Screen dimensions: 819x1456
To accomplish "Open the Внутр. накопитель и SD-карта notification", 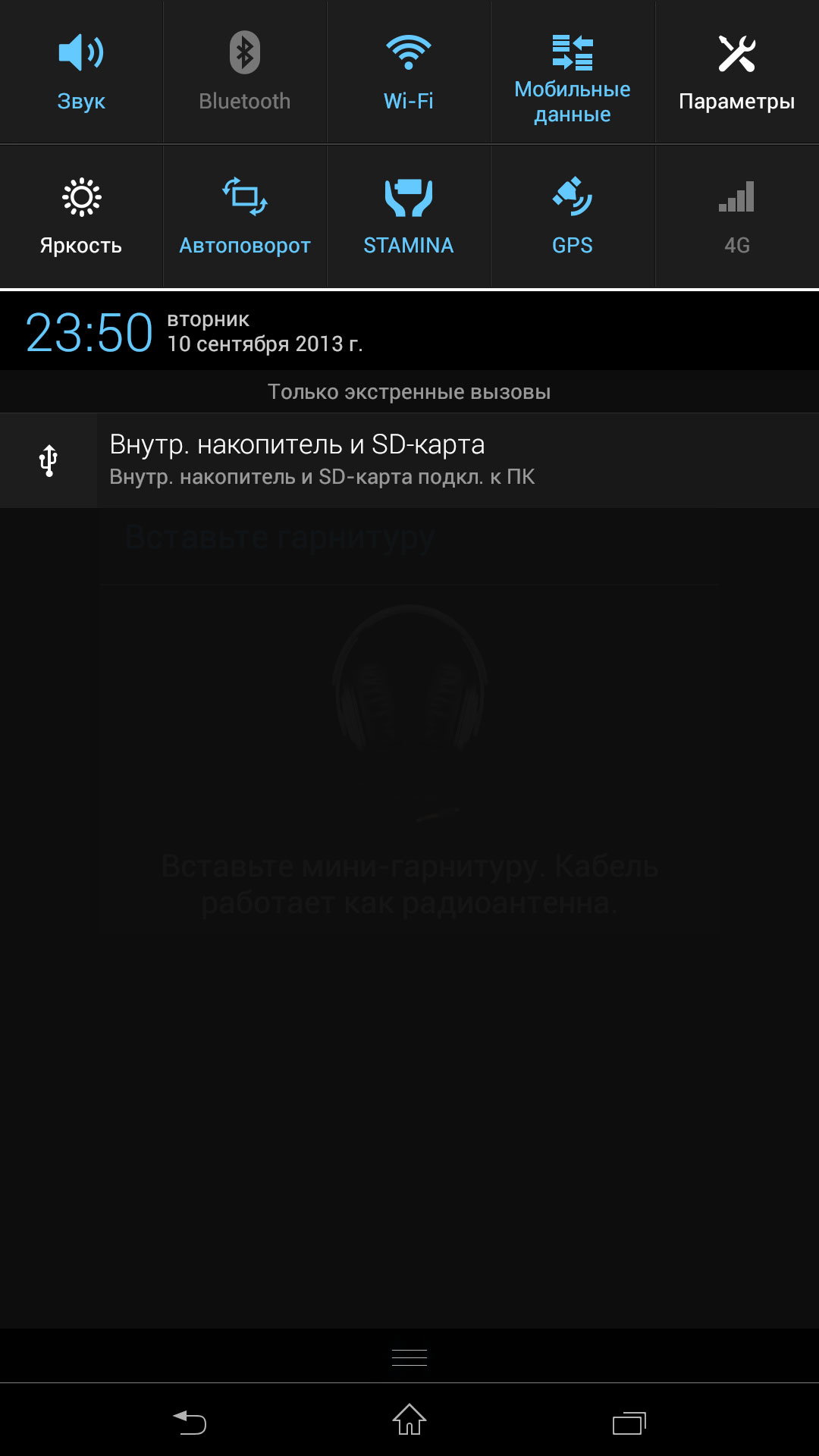I will (409, 460).
